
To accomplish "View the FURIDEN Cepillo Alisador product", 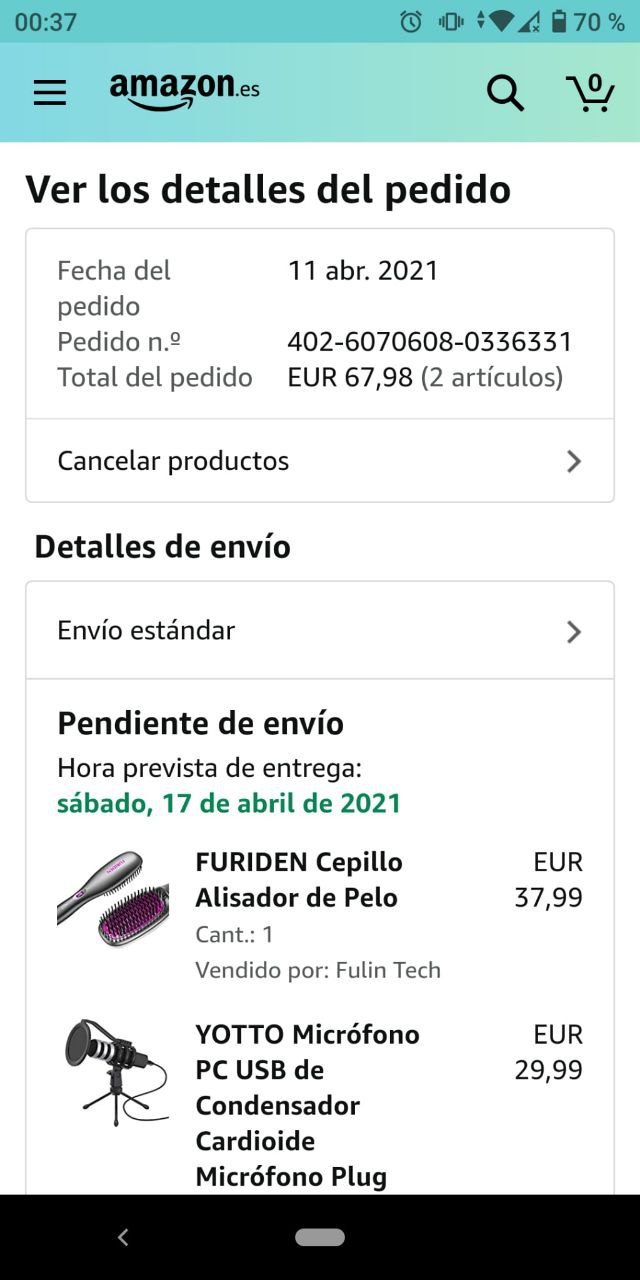I will (x=298, y=880).
